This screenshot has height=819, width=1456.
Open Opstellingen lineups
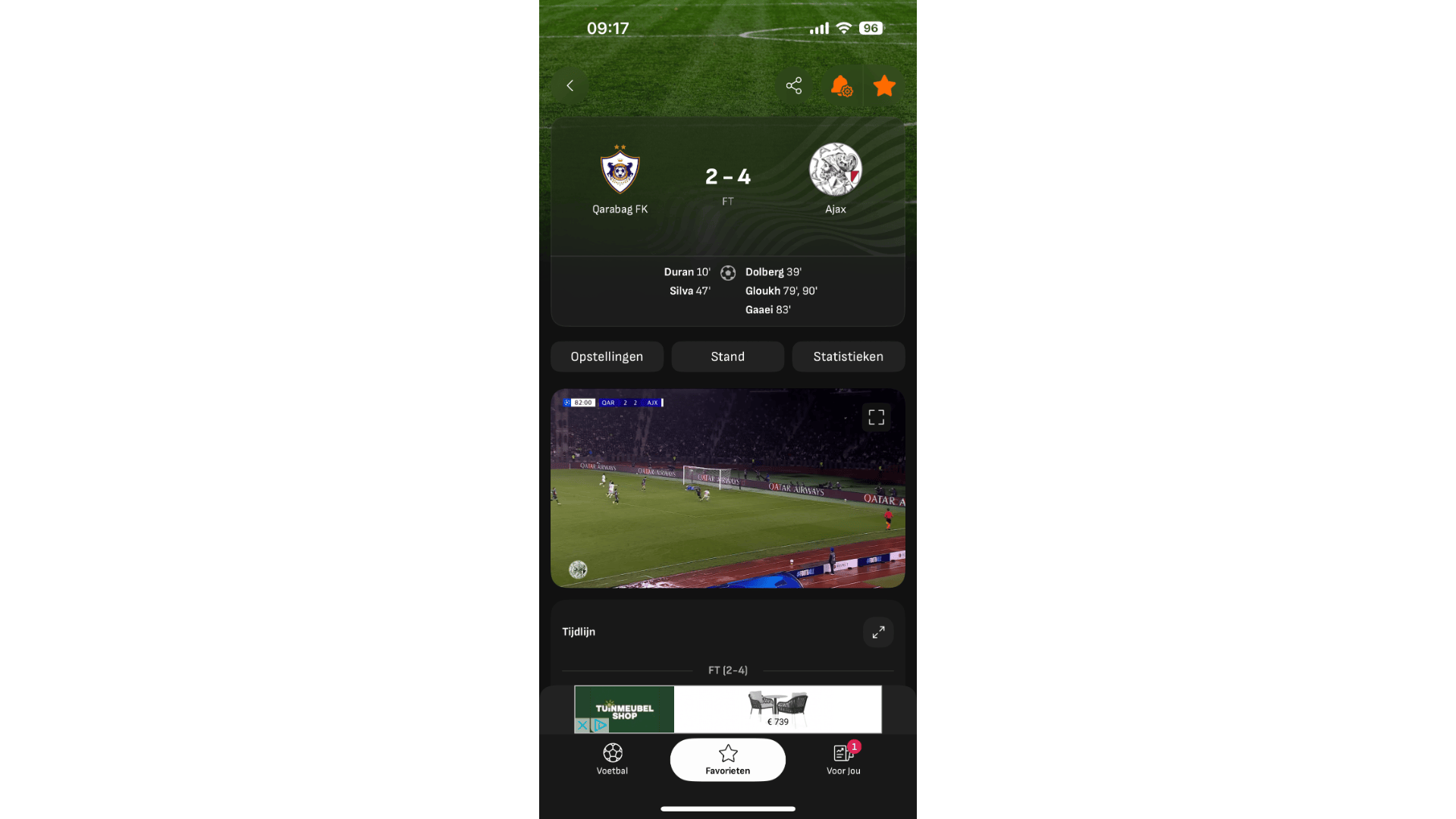click(x=607, y=356)
